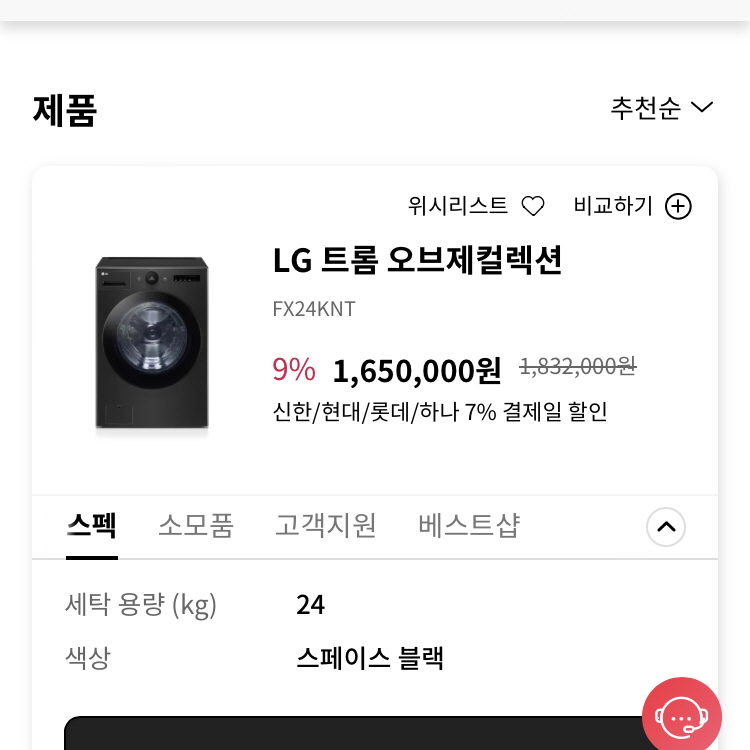This screenshot has width=750, height=750.
Task: Select the 스펙 tab
Action: [x=91, y=525]
